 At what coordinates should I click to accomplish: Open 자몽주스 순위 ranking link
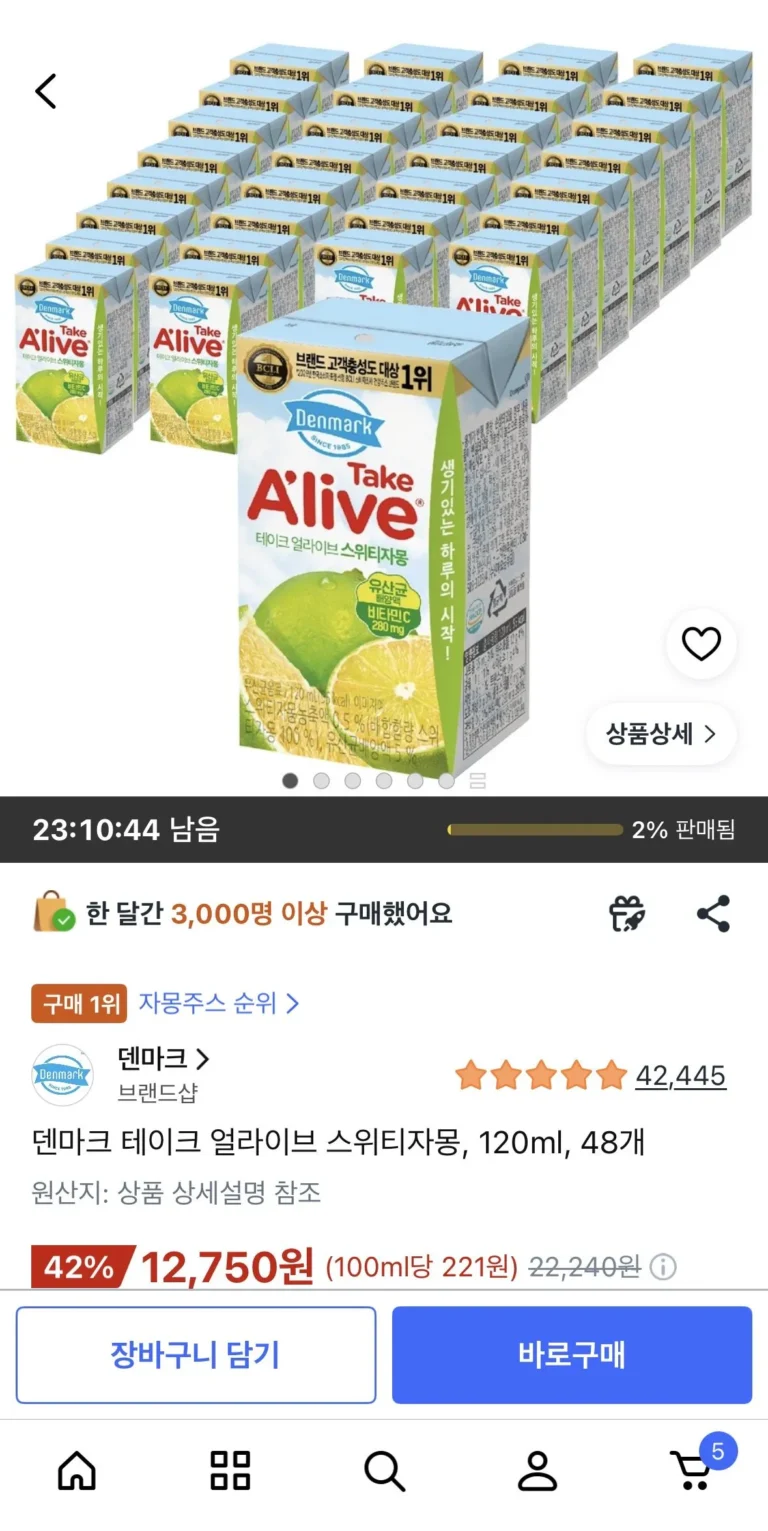(218, 1002)
